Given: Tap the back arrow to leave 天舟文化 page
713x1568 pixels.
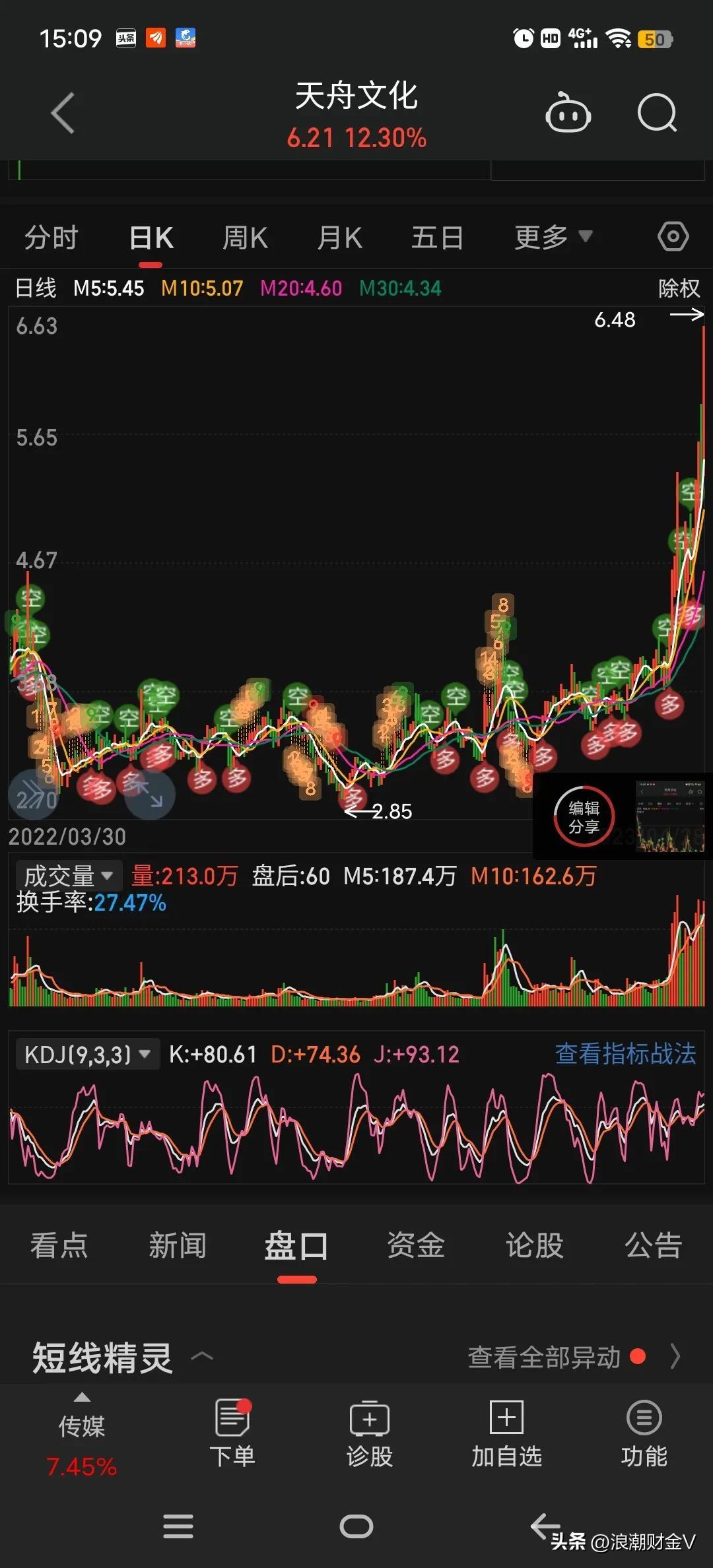Looking at the screenshot, I should click(63, 112).
